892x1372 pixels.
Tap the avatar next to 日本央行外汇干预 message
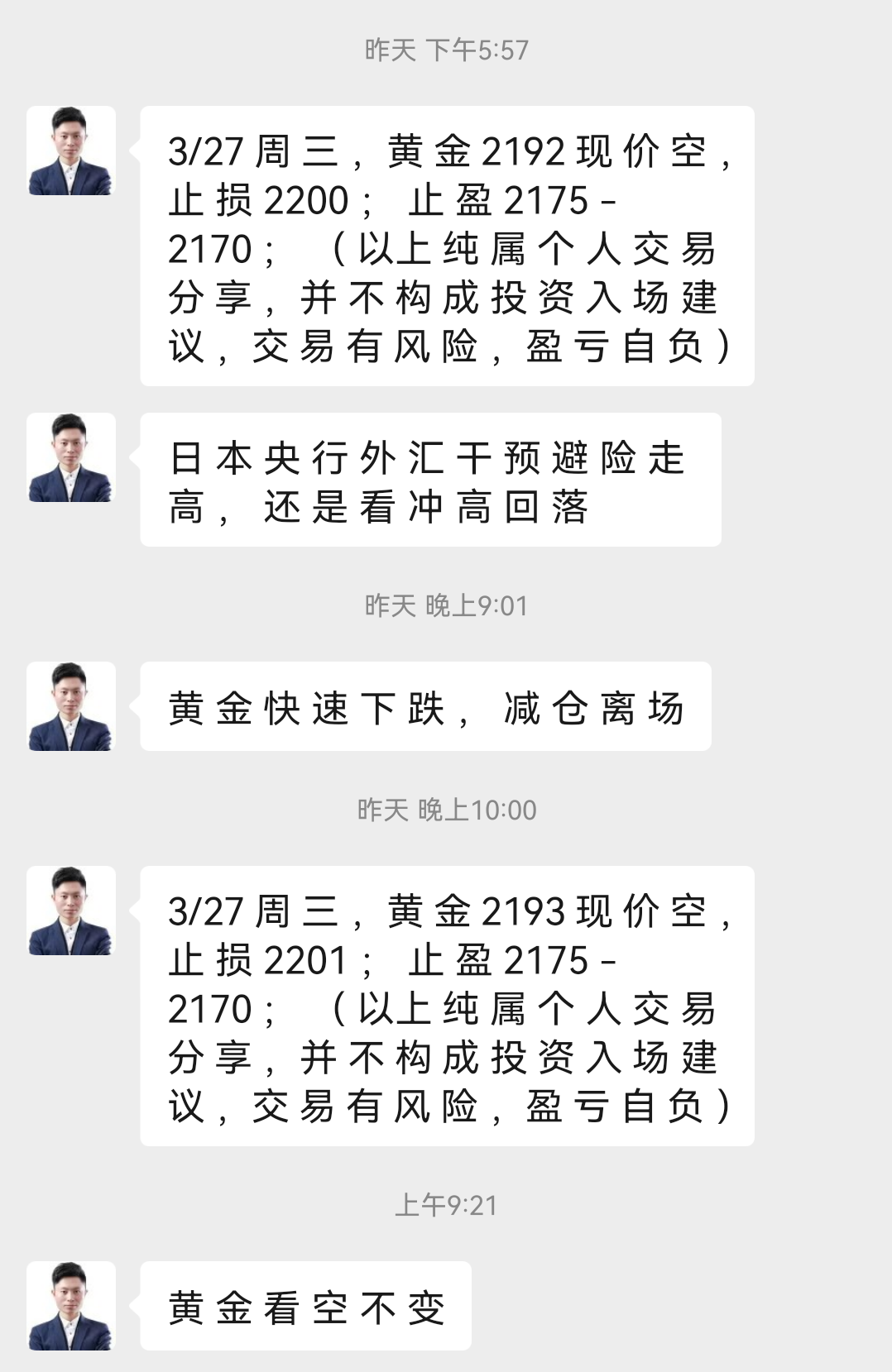(70, 457)
